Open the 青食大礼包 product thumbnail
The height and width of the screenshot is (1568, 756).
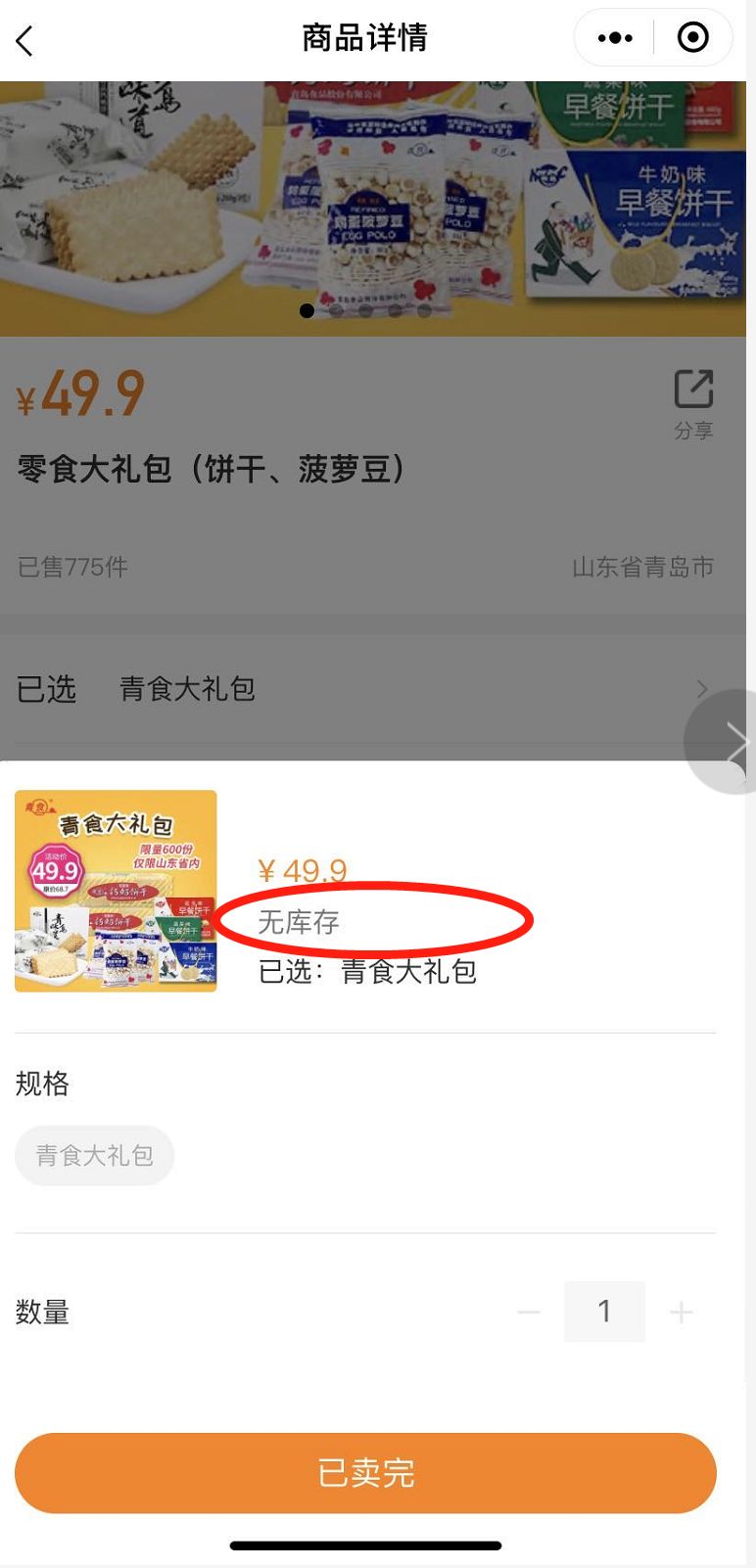116,891
